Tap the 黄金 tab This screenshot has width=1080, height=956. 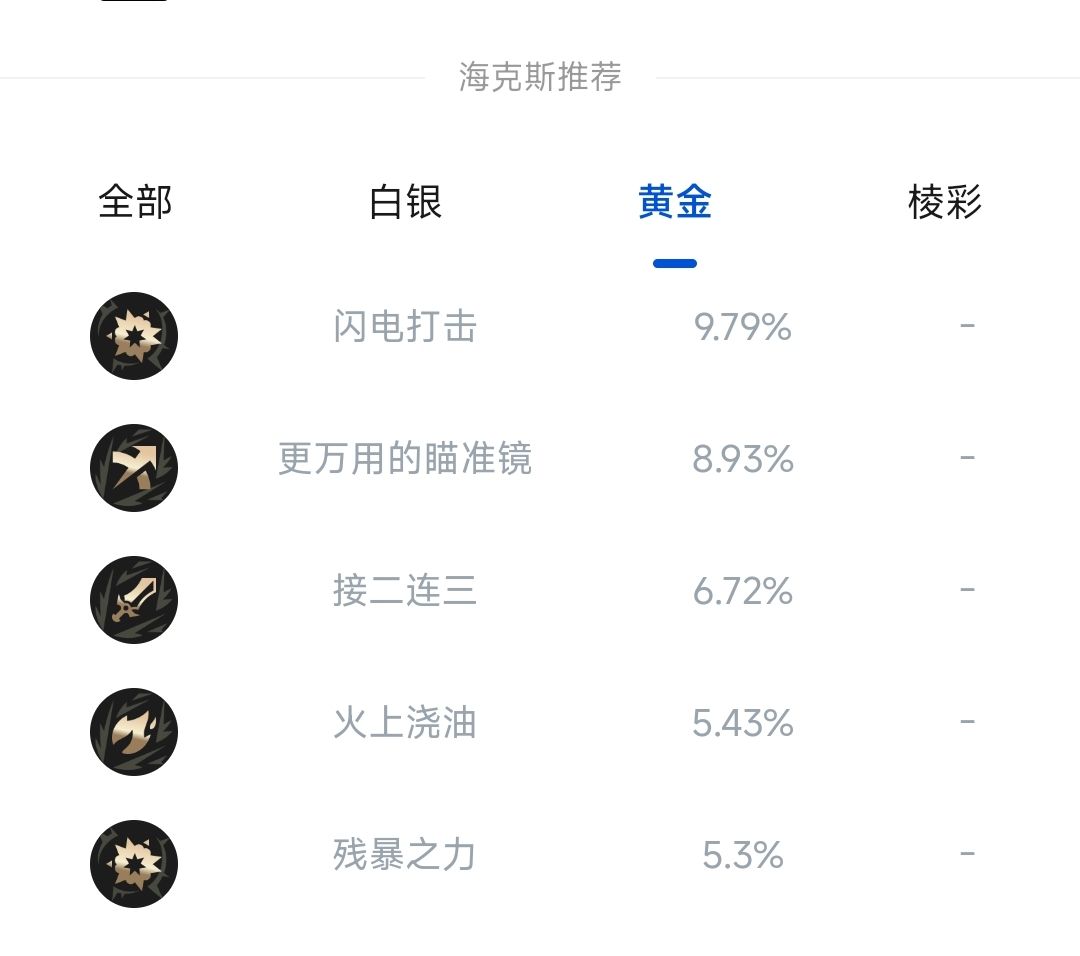[x=675, y=202]
